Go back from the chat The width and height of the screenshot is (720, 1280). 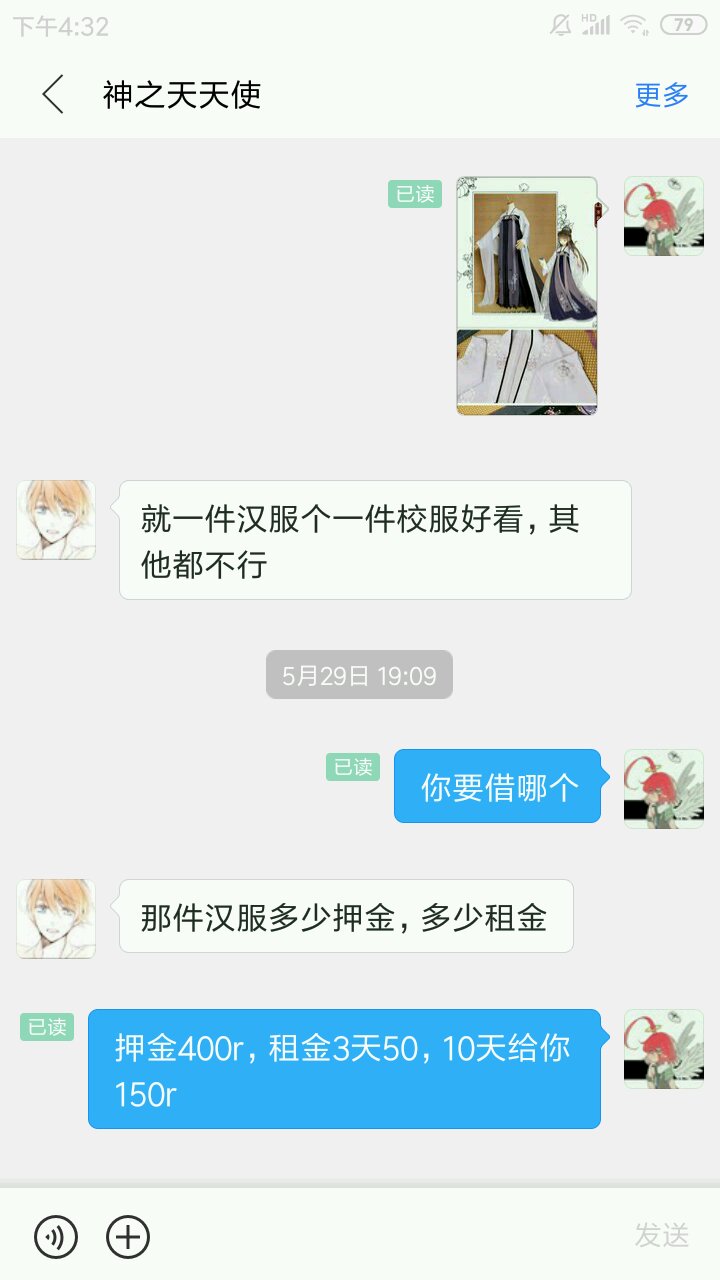tap(53, 95)
